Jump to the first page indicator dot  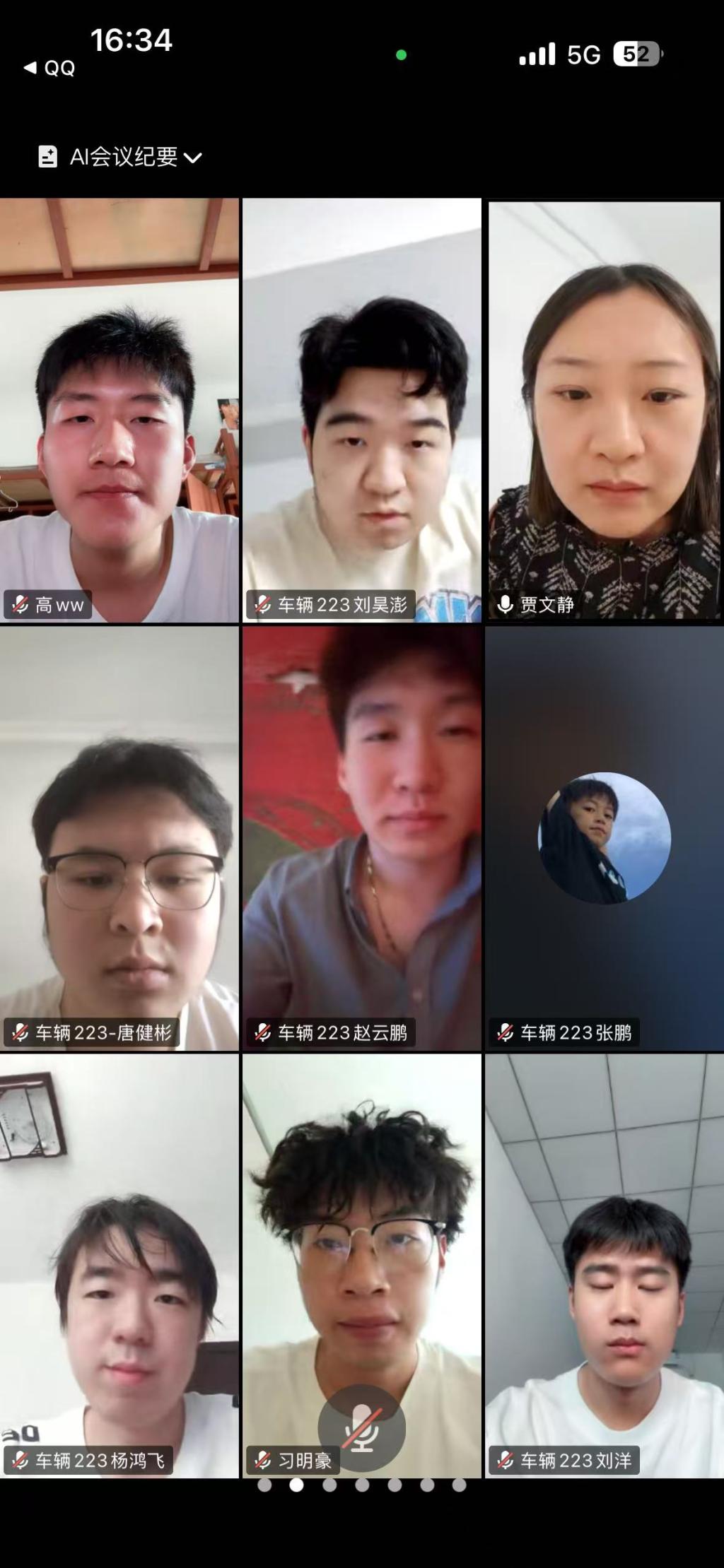(264, 1485)
